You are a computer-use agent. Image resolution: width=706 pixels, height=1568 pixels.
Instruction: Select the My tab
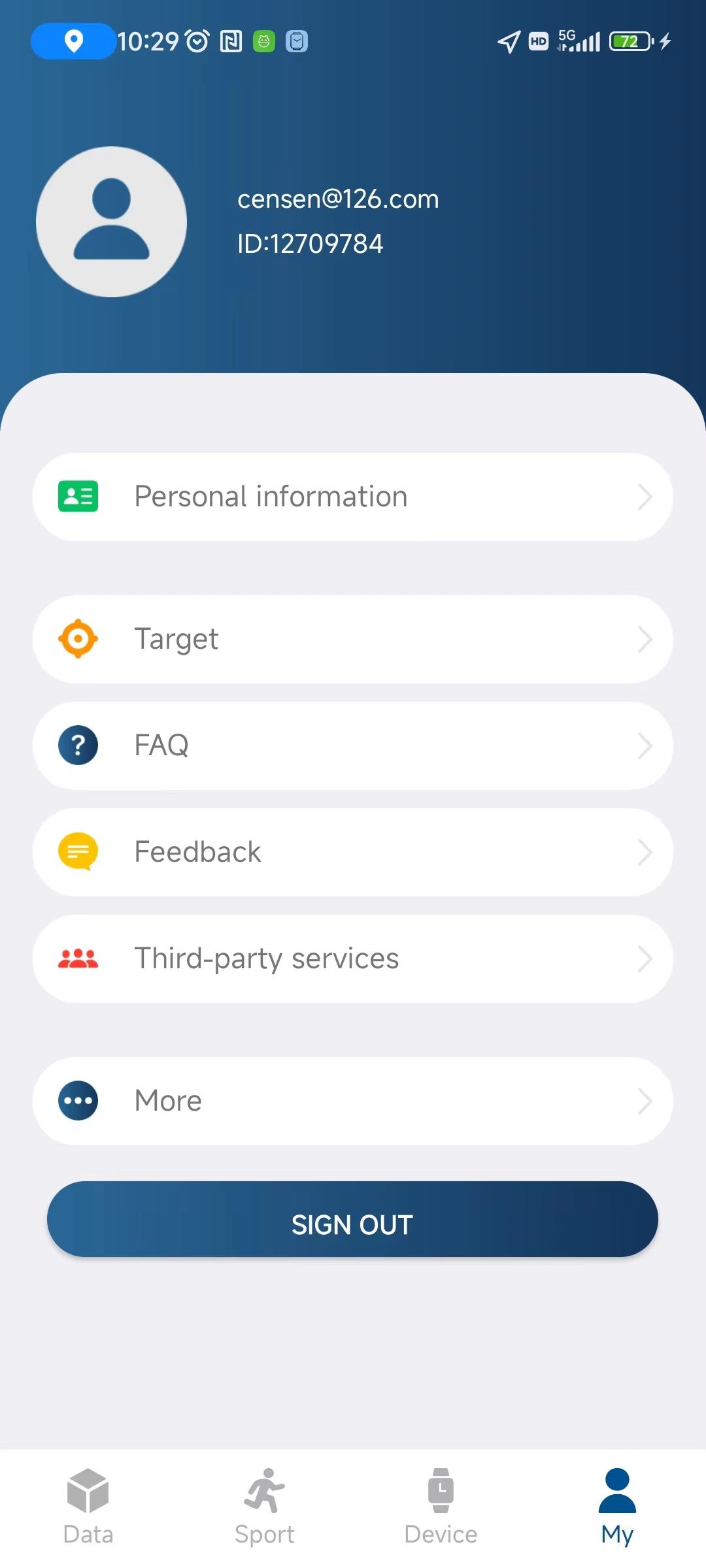[617, 1507]
